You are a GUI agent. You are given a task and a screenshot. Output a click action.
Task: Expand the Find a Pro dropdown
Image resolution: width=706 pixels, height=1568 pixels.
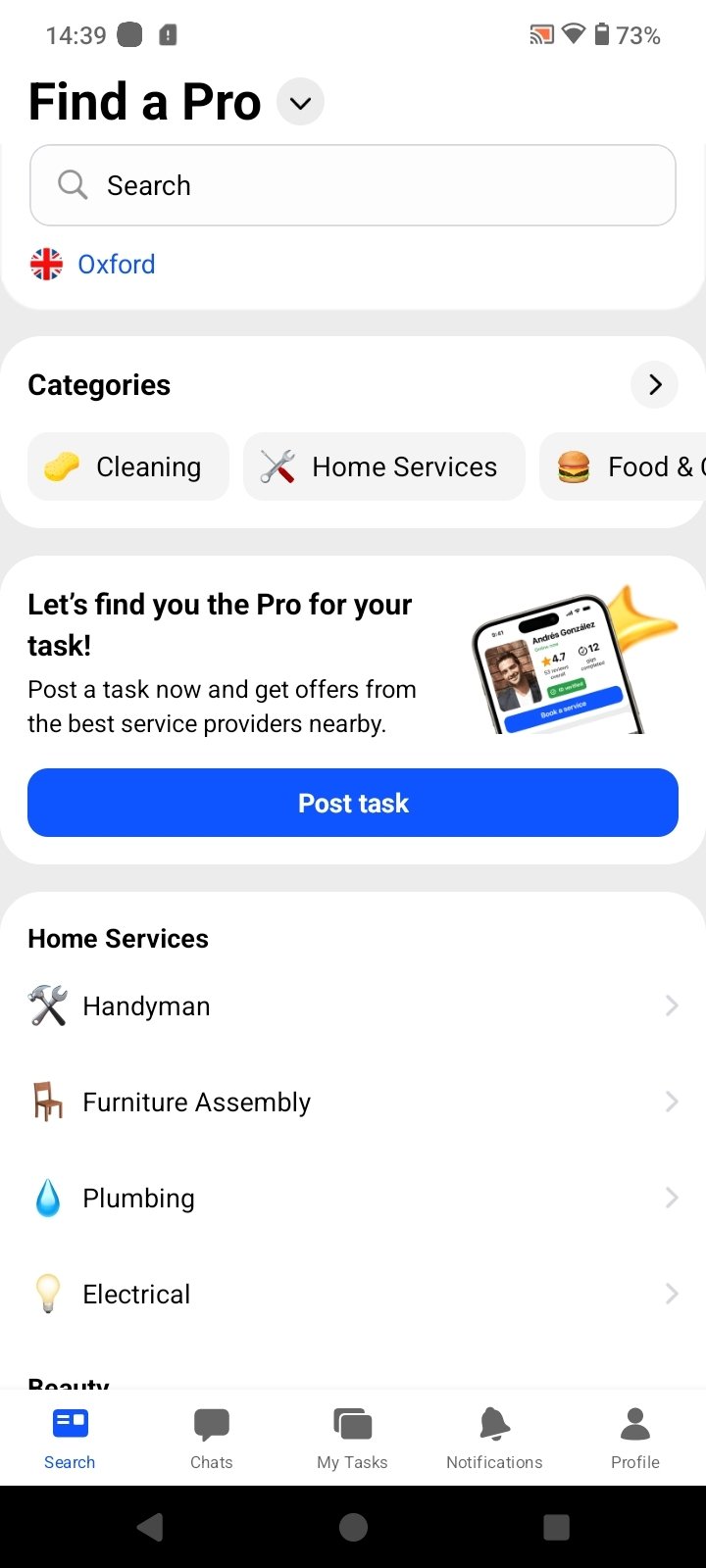point(300,103)
